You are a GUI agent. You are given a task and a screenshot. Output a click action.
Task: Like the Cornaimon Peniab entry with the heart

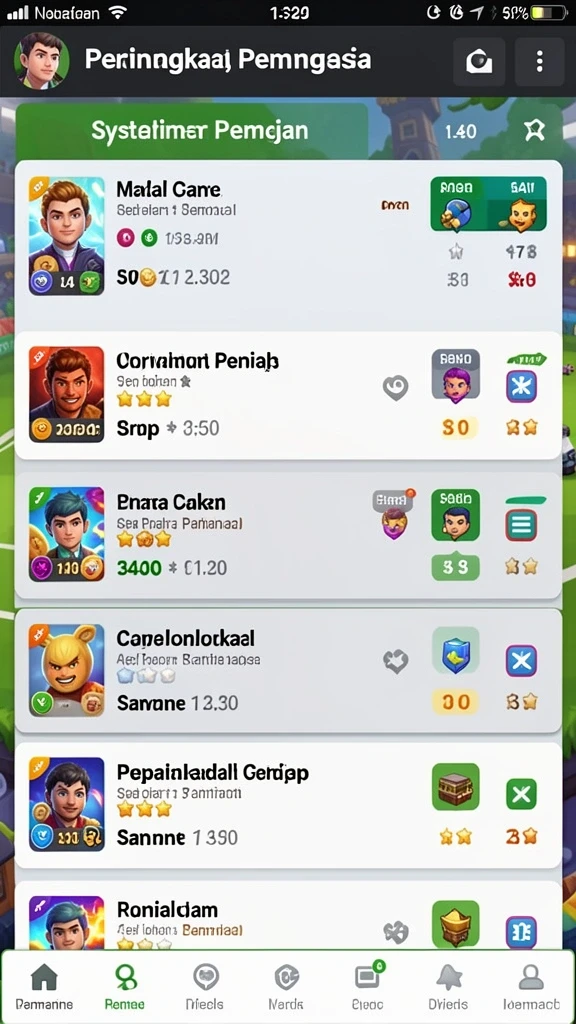(395, 388)
